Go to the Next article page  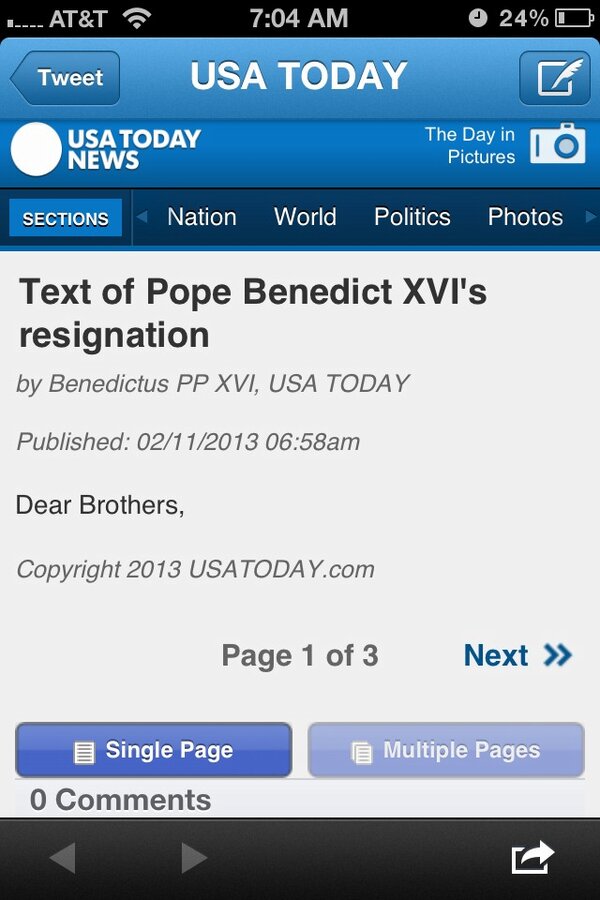[517, 655]
